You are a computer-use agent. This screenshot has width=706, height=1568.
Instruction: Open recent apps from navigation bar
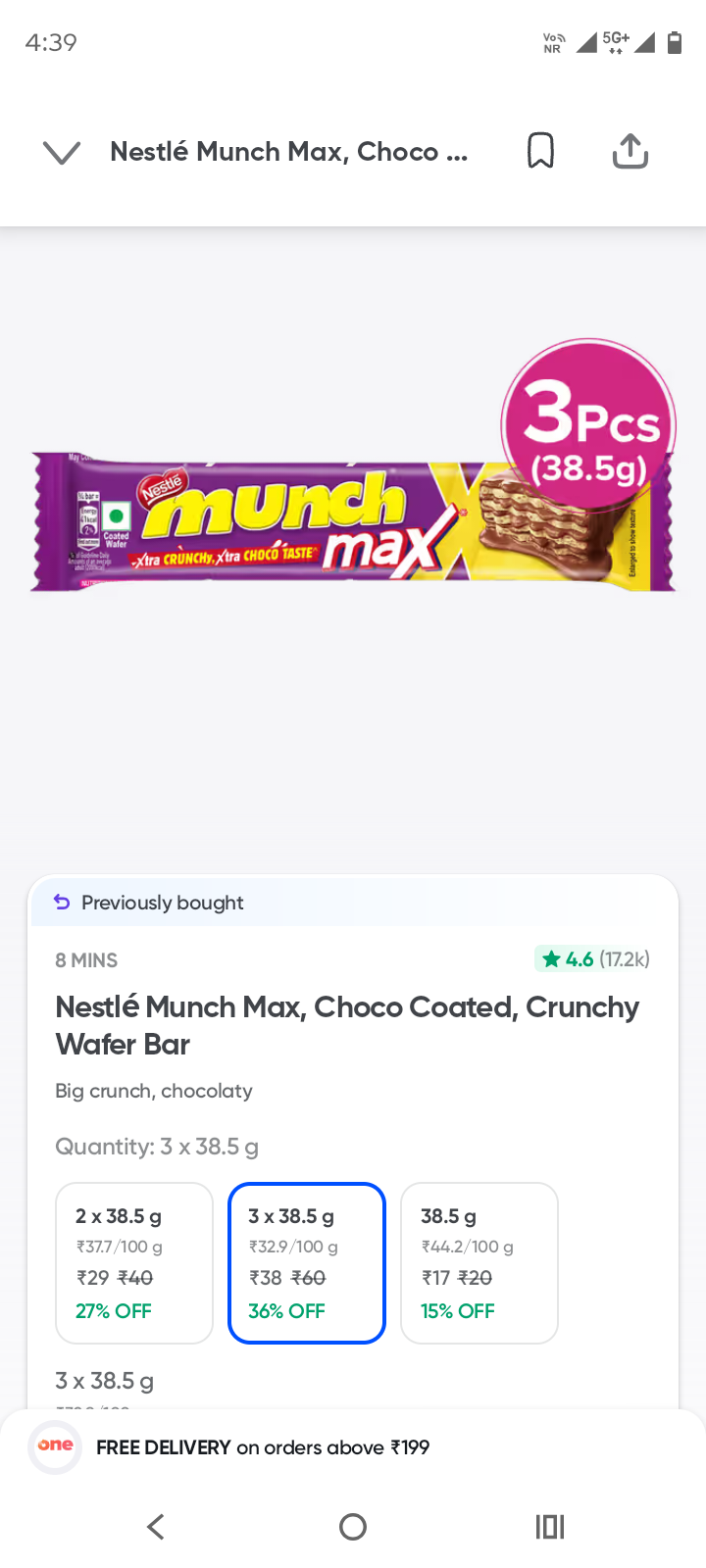click(549, 1526)
